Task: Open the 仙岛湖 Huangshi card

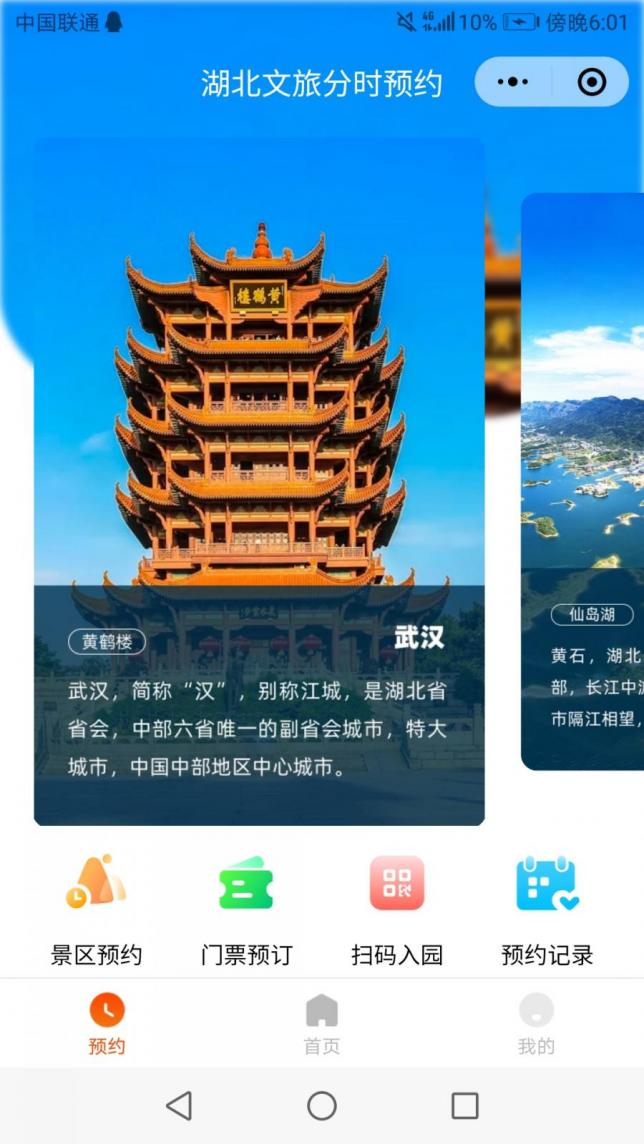Action: click(582, 480)
